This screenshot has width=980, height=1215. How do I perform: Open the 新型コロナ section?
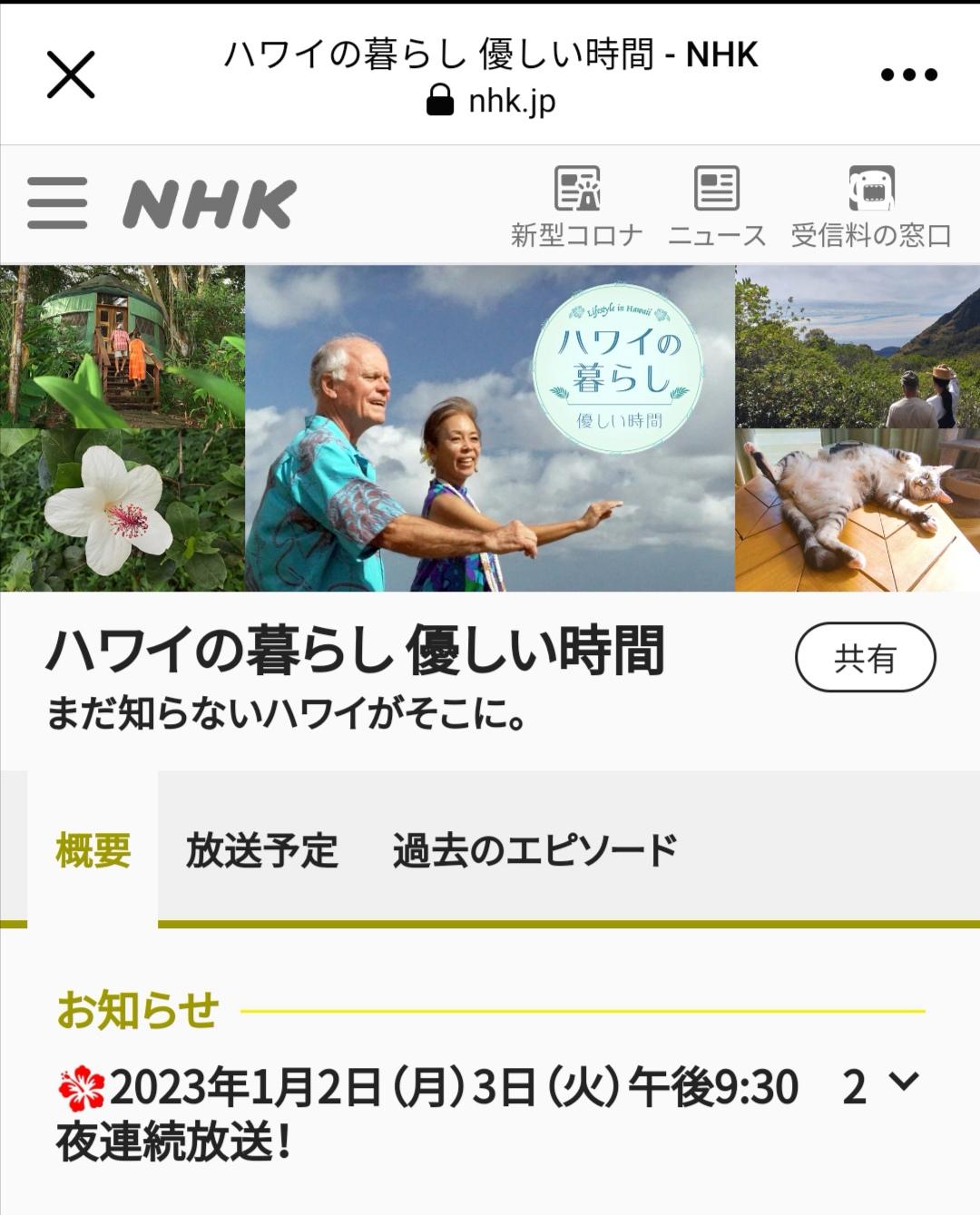tap(577, 207)
